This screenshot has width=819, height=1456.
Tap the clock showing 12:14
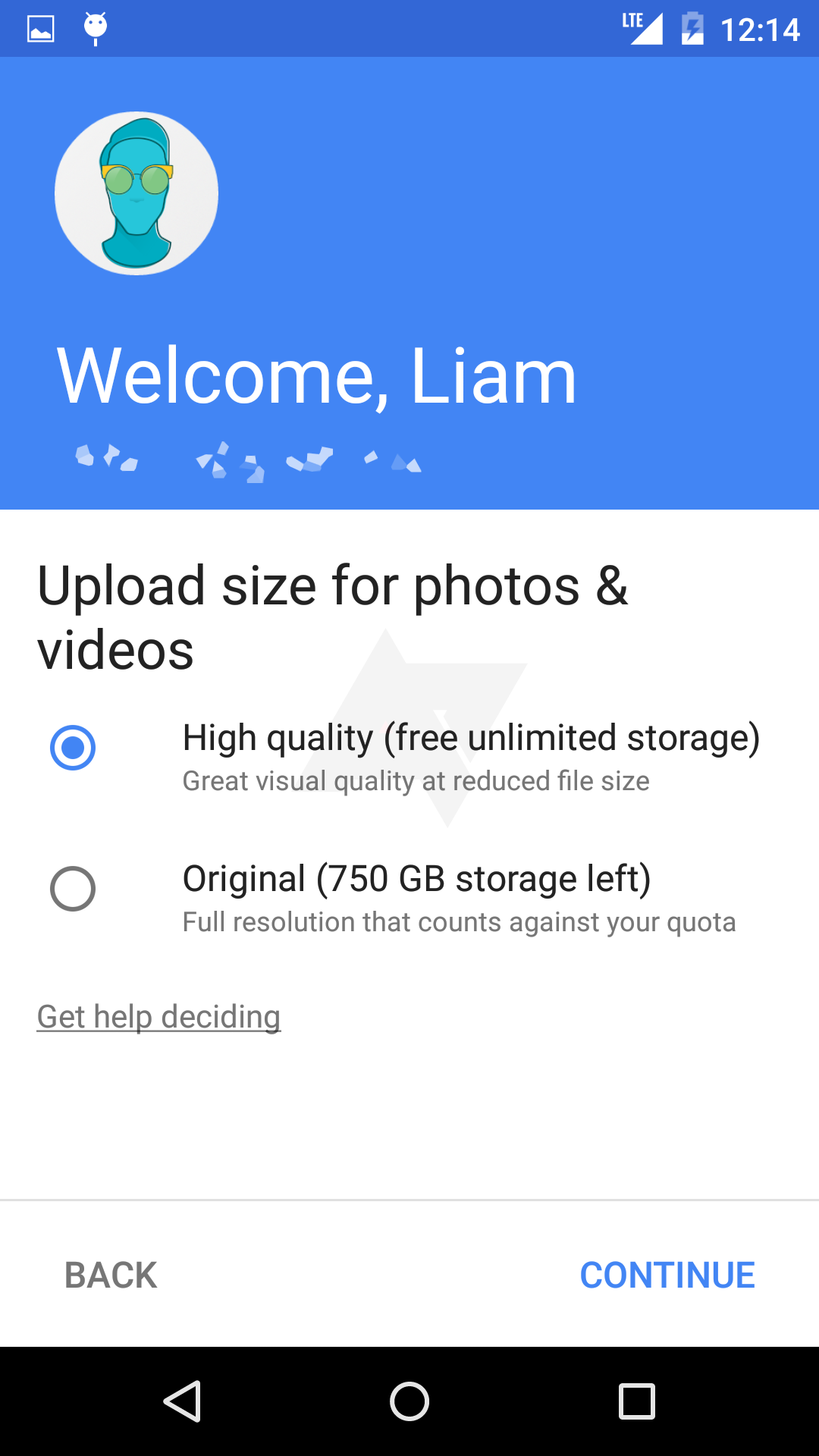762,27
